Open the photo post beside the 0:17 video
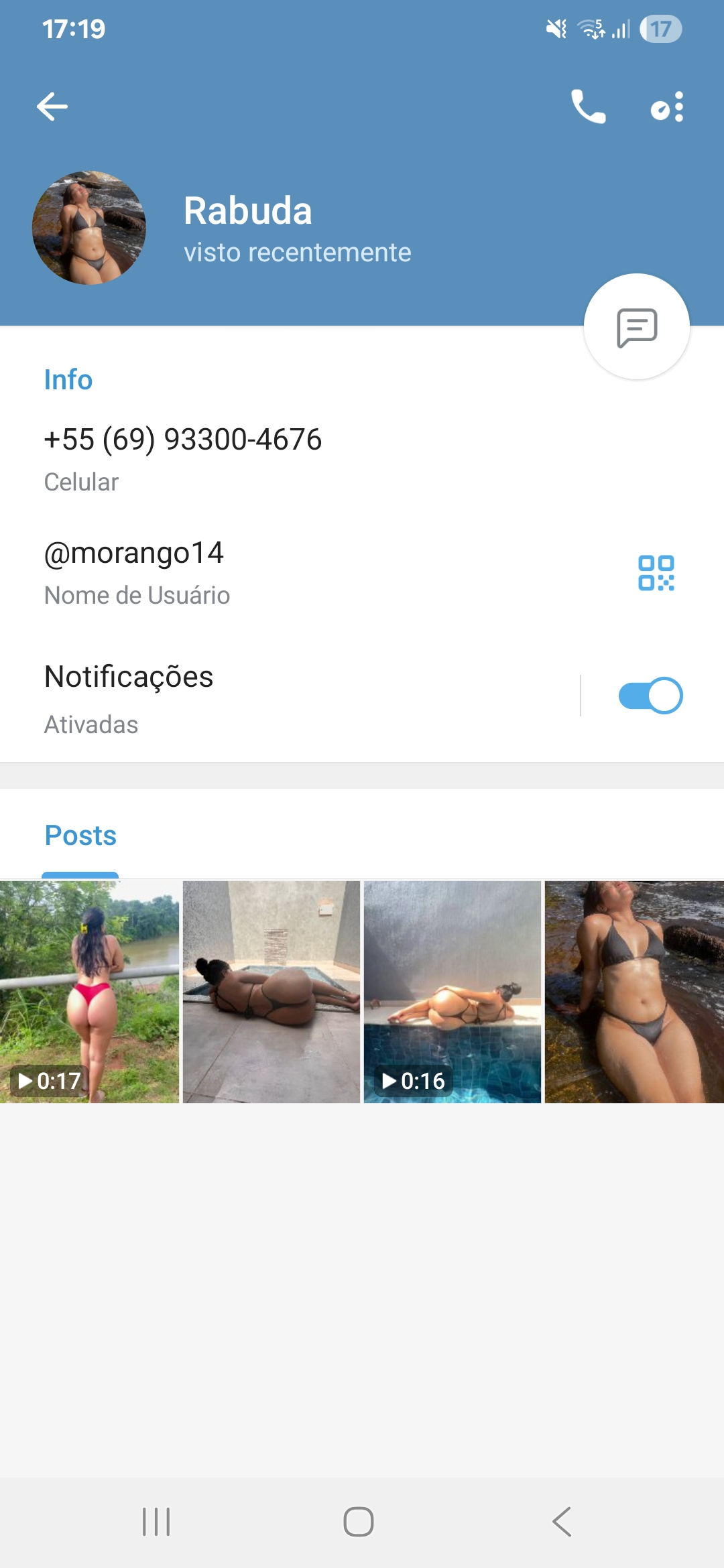The width and height of the screenshot is (724, 1568). click(271, 992)
